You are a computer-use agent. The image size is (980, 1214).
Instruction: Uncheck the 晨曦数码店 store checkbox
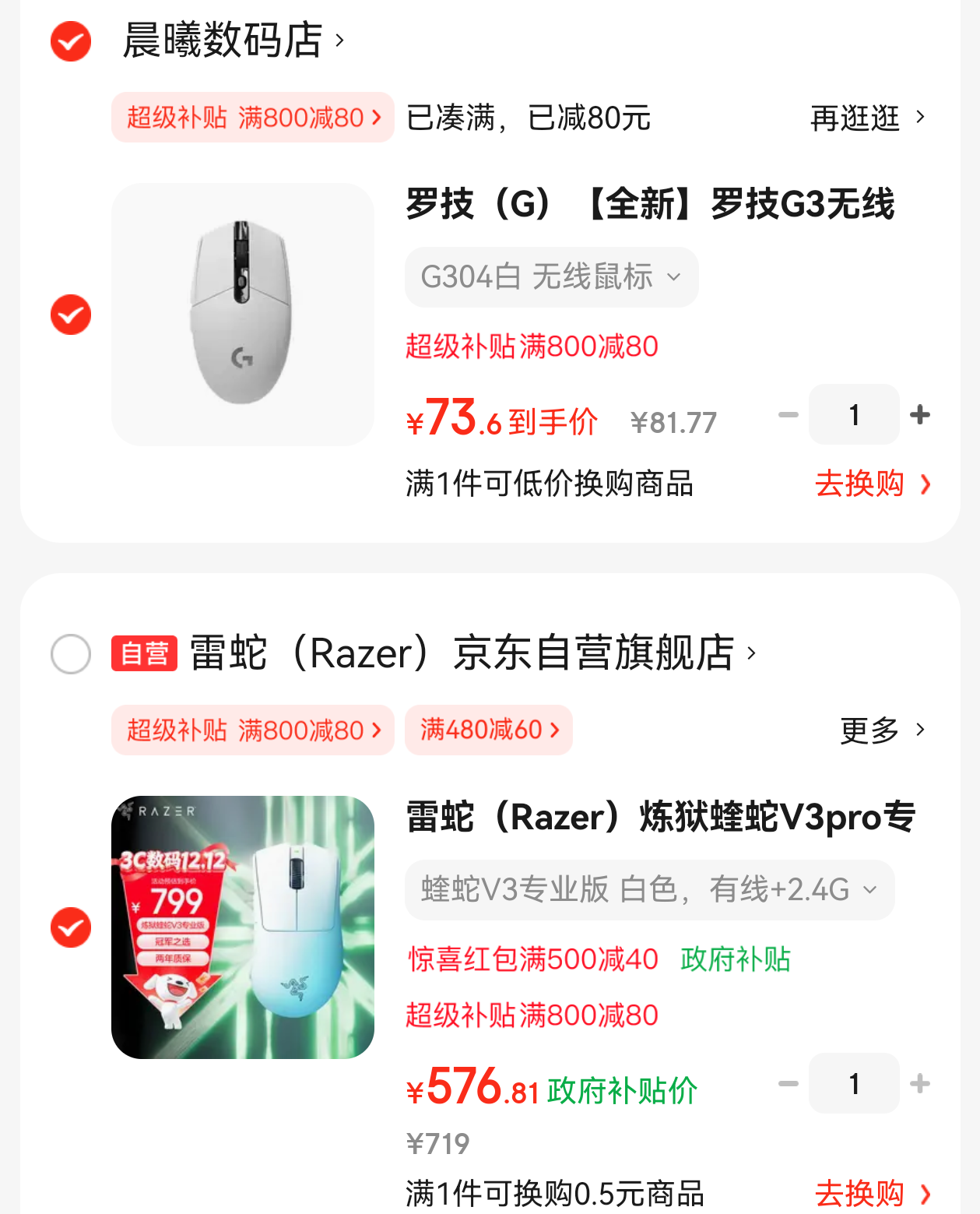click(x=71, y=41)
